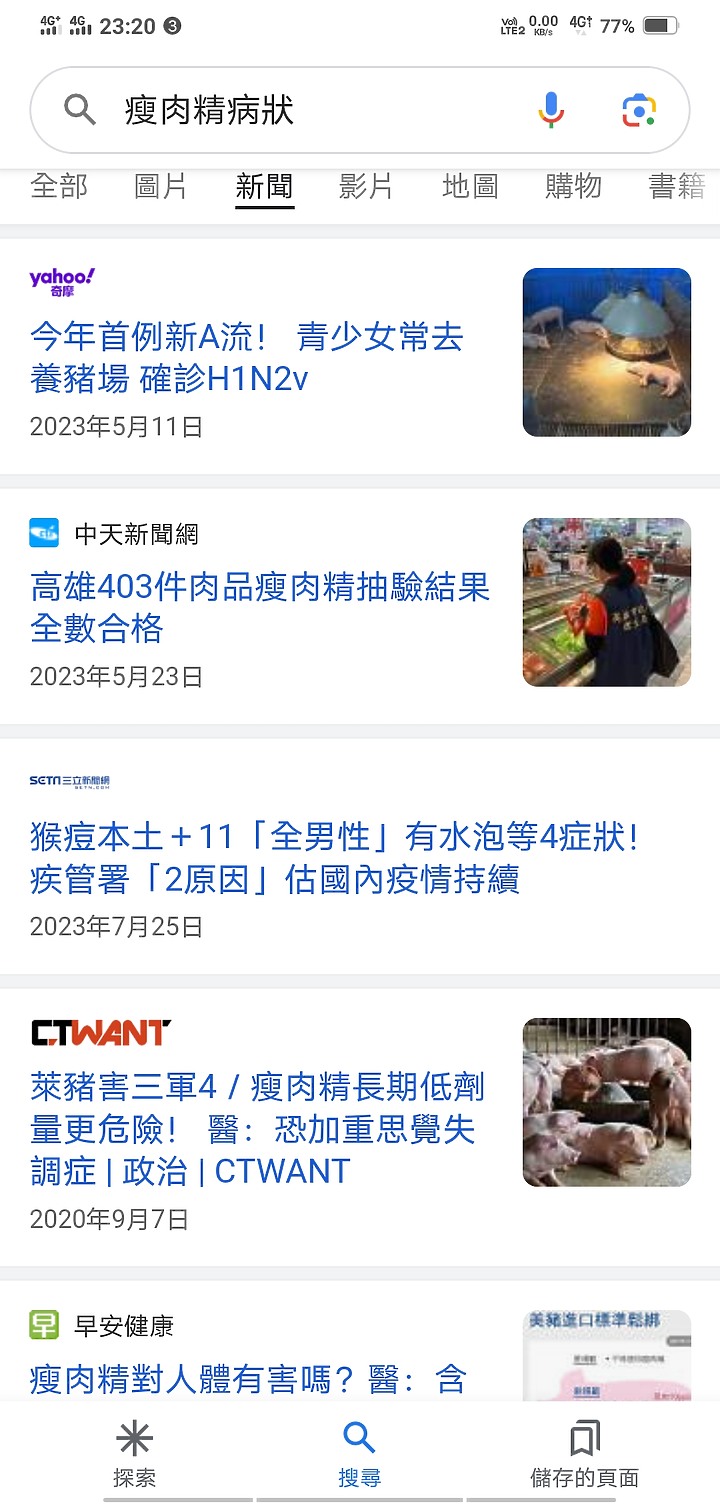
Task: Switch to the 影片 tab
Action: tap(366, 186)
